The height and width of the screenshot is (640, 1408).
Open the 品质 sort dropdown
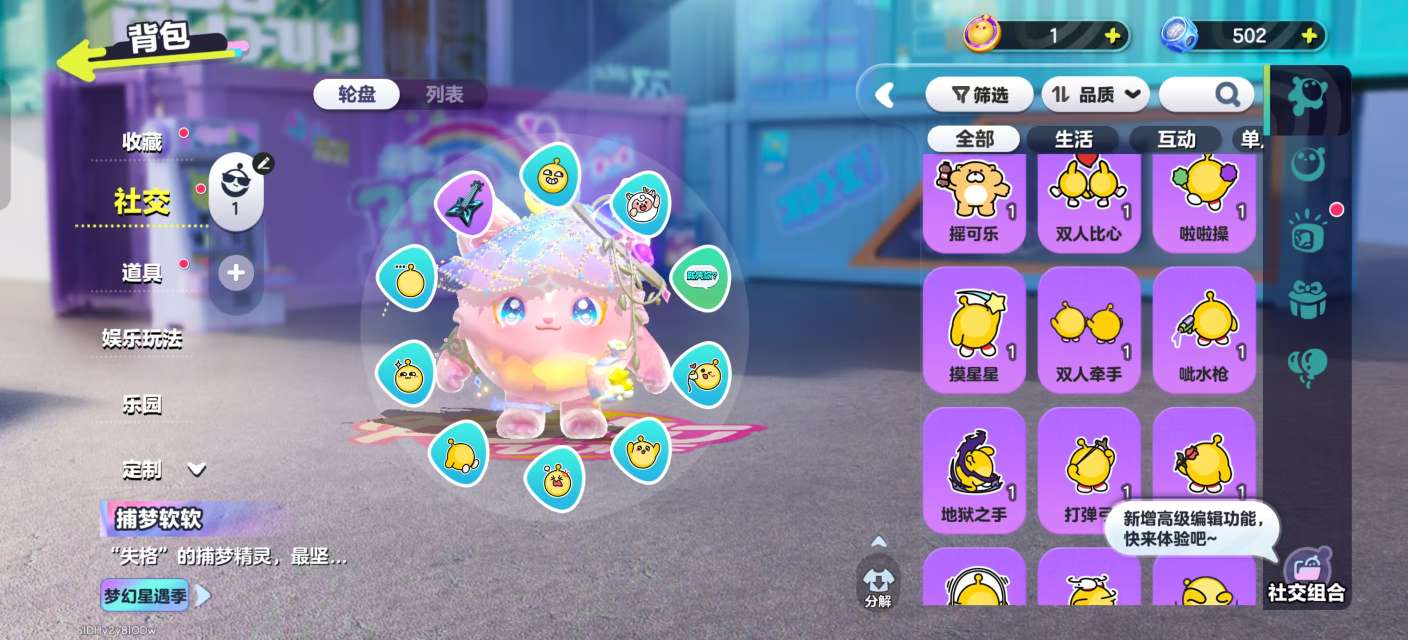[x=1096, y=95]
